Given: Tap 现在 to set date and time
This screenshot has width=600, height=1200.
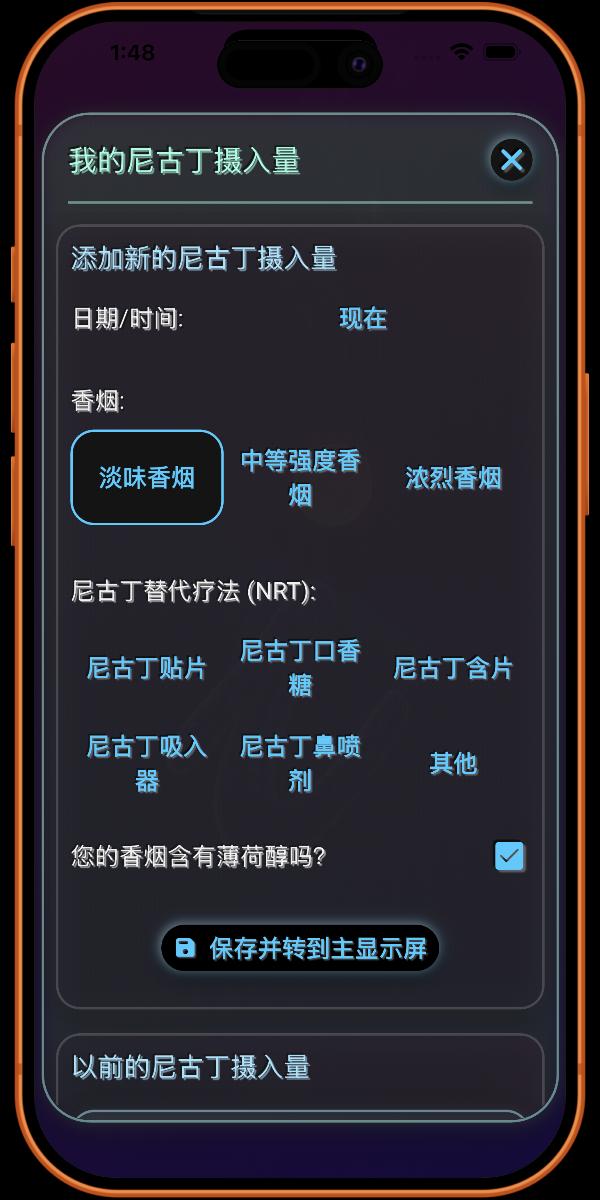Looking at the screenshot, I should (x=363, y=319).
